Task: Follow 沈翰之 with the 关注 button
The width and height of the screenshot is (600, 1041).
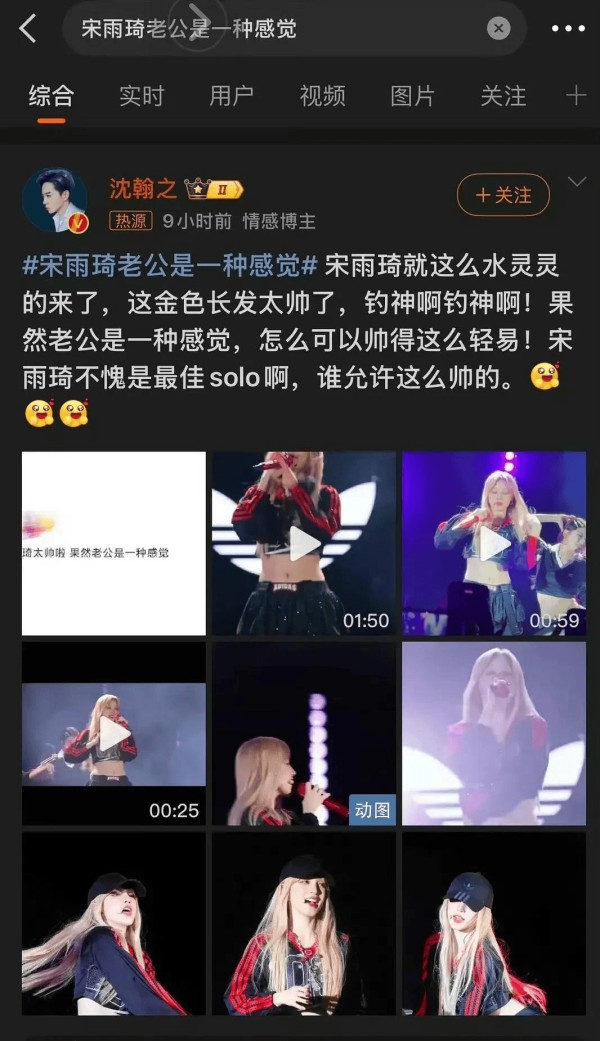Action: (x=503, y=195)
